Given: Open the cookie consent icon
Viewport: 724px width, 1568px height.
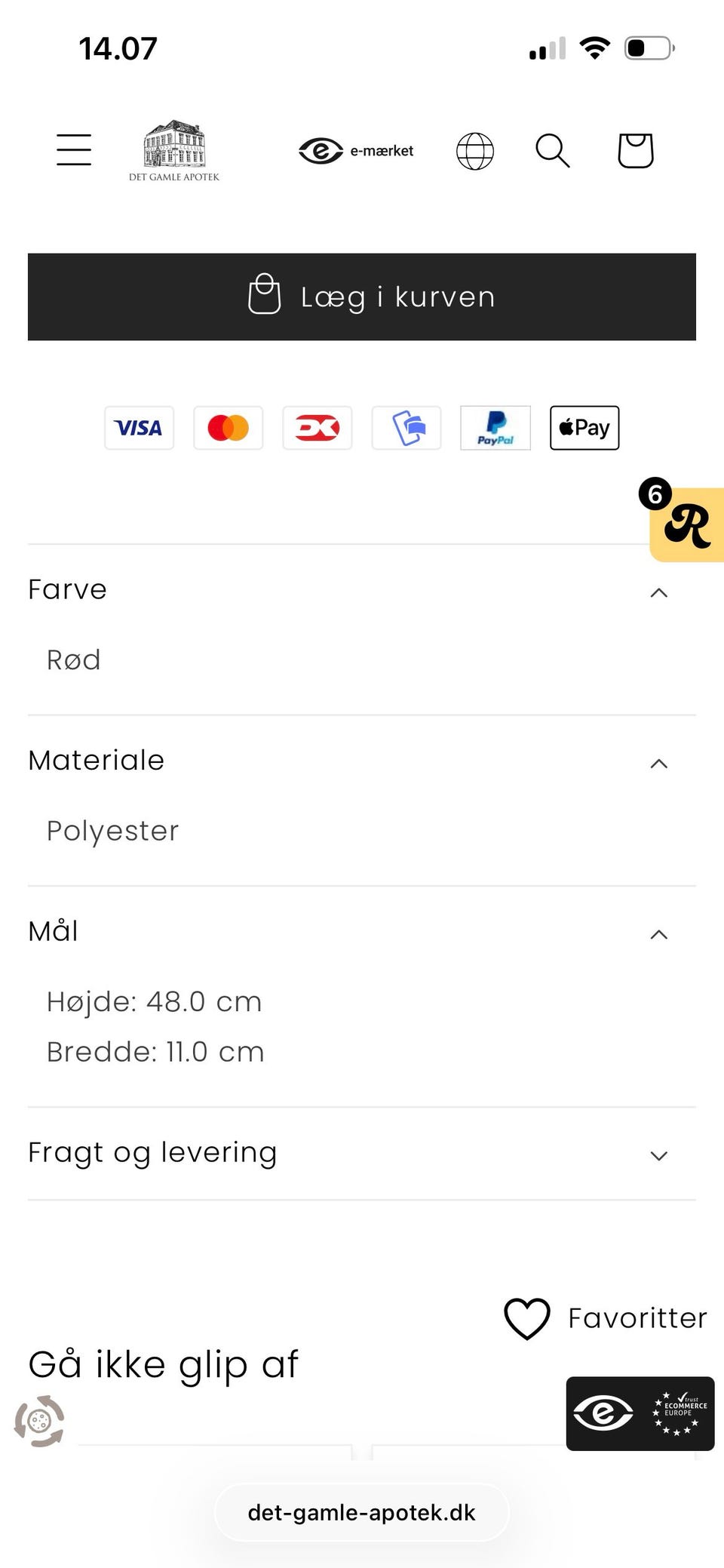Looking at the screenshot, I should click(x=41, y=1421).
